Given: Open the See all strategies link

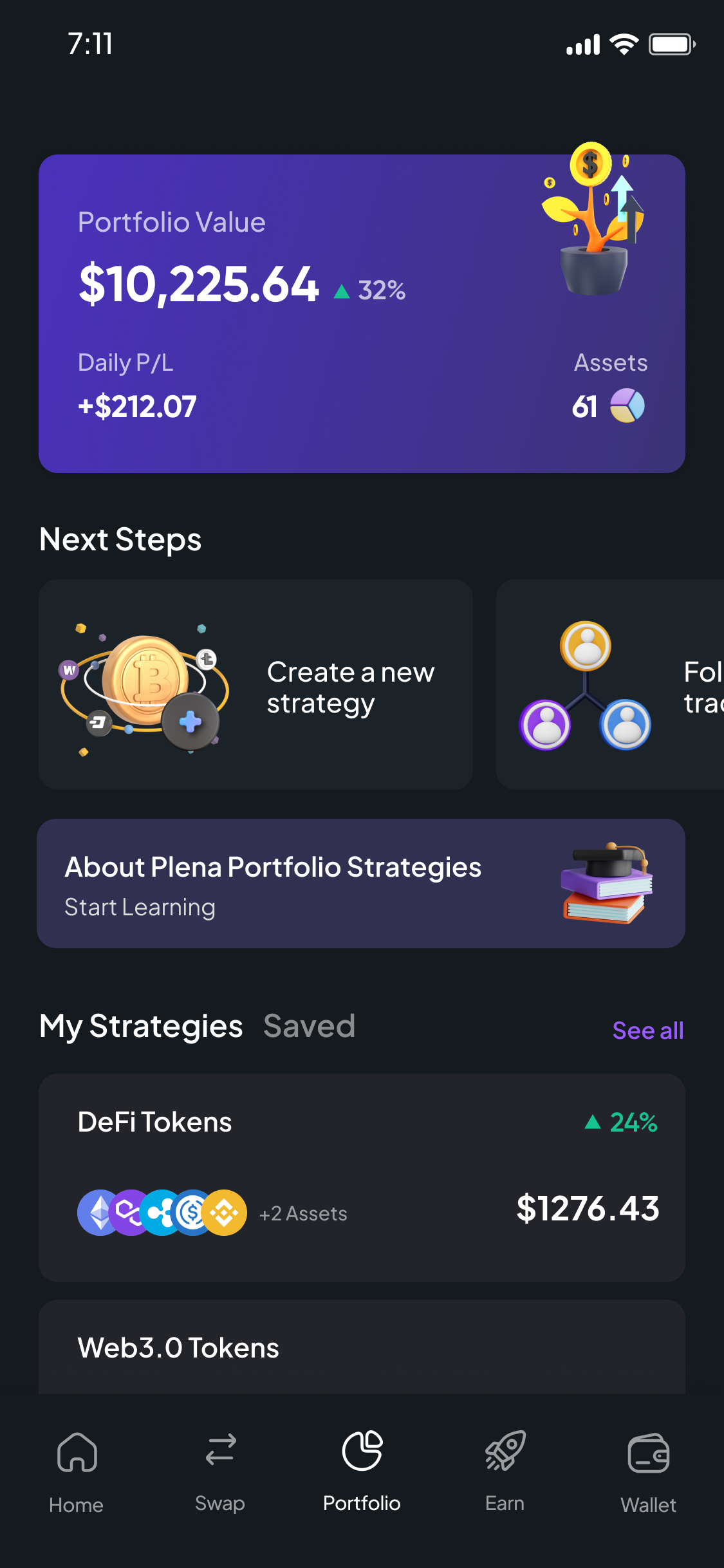Looking at the screenshot, I should pyautogui.click(x=647, y=1030).
